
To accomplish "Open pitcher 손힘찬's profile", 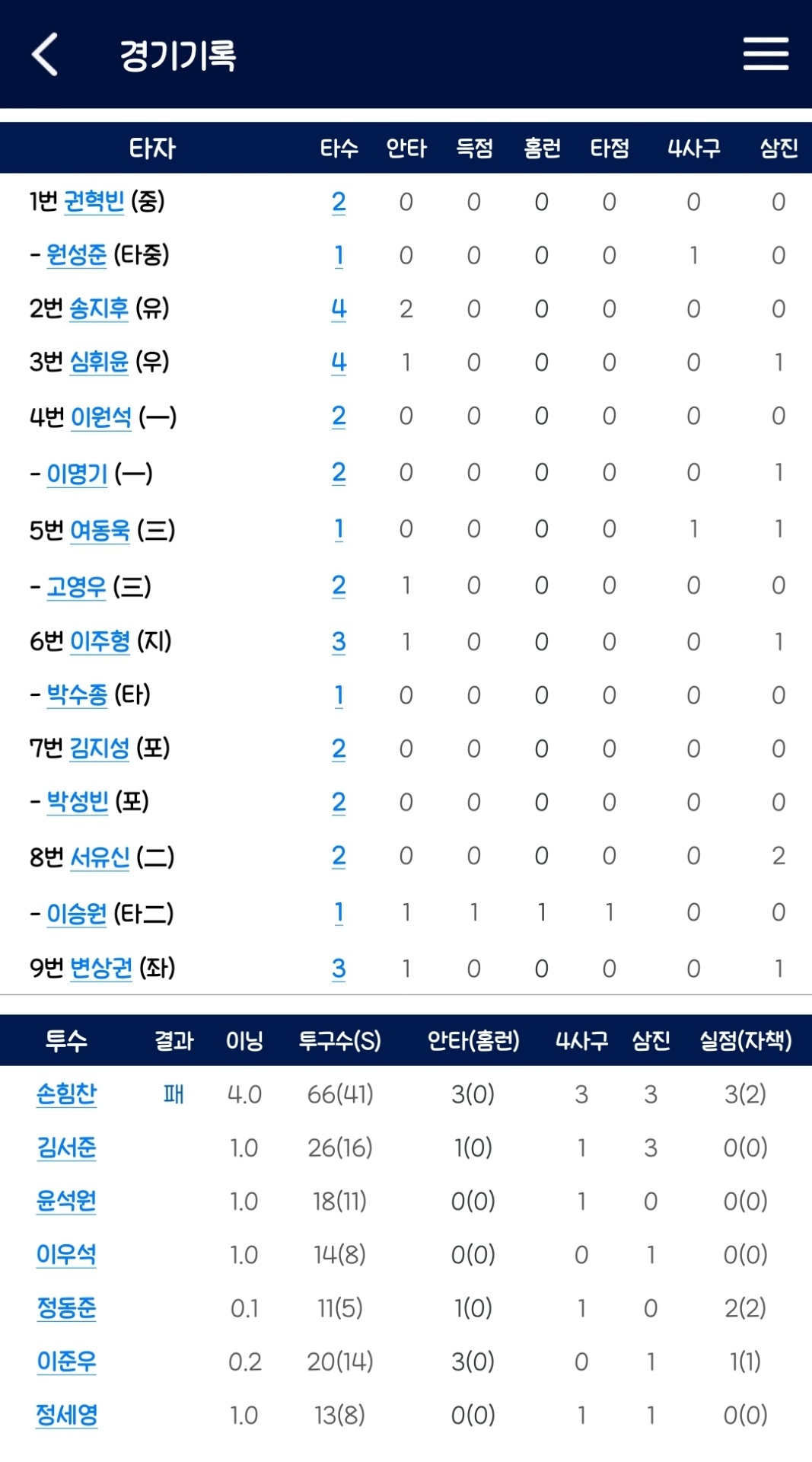I will click(66, 1094).
